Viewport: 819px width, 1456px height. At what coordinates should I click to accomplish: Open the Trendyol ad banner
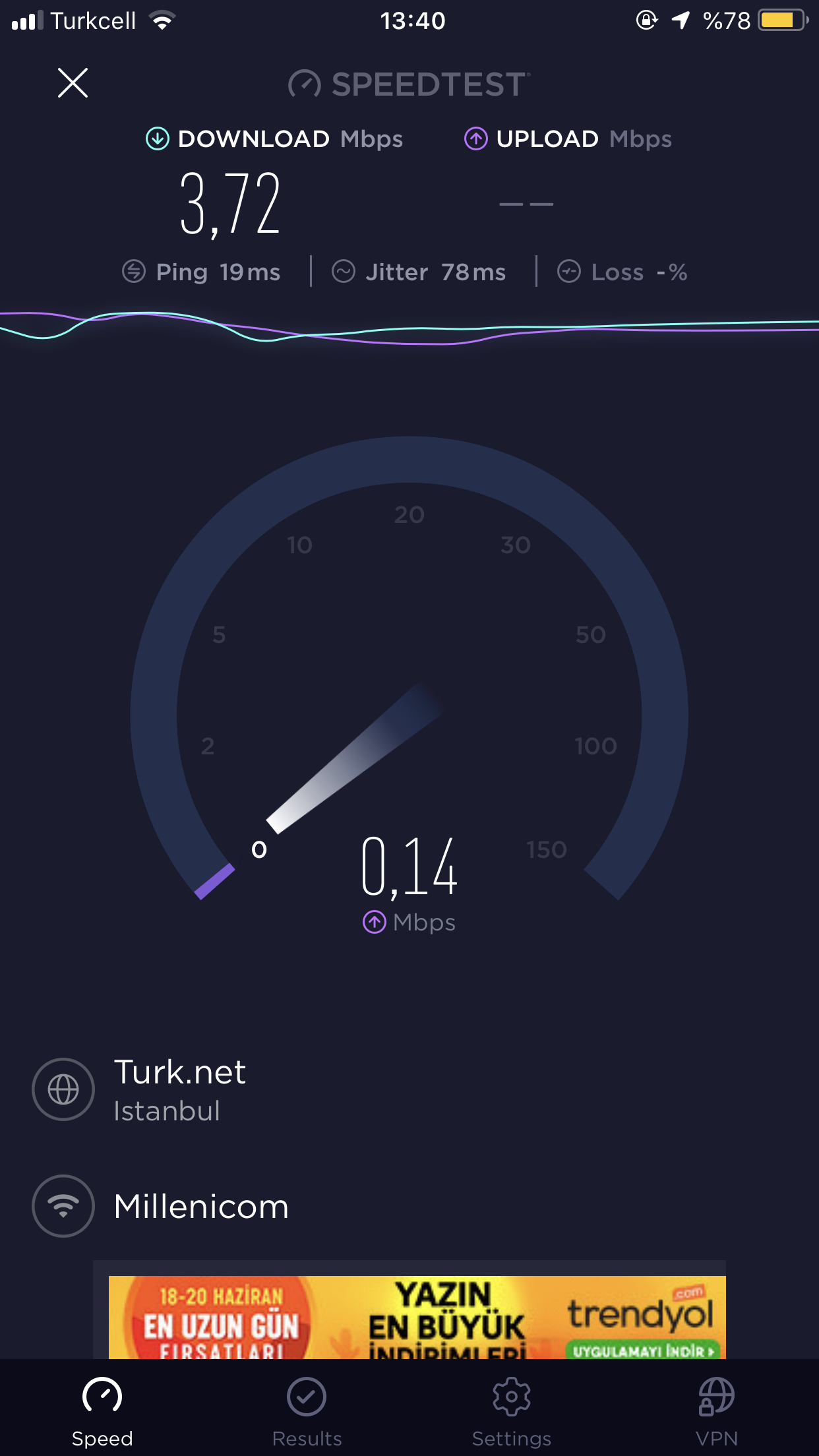click(x=417, y=1317)
